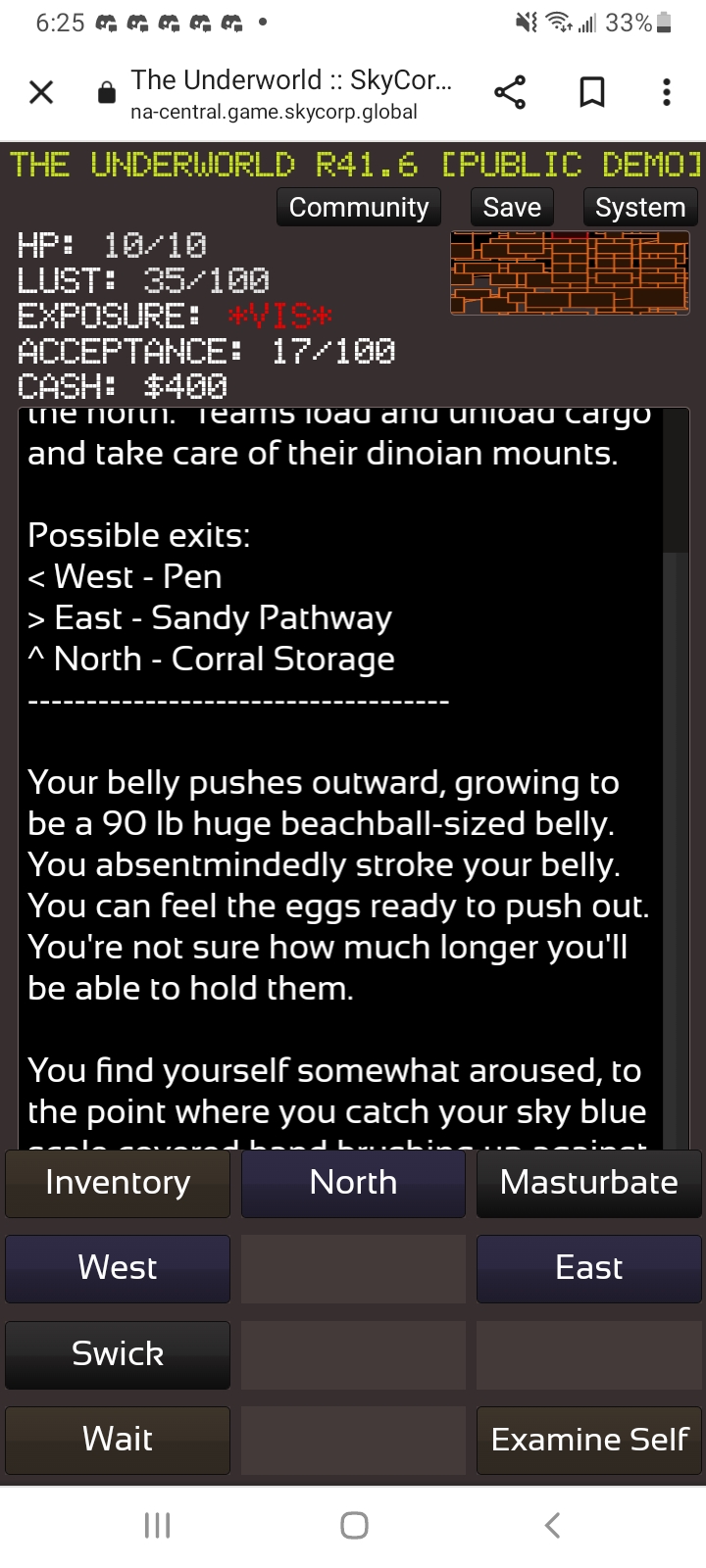Head East to Sandy Pathway
706x1568 pixels.
(x=588, y=1268)
